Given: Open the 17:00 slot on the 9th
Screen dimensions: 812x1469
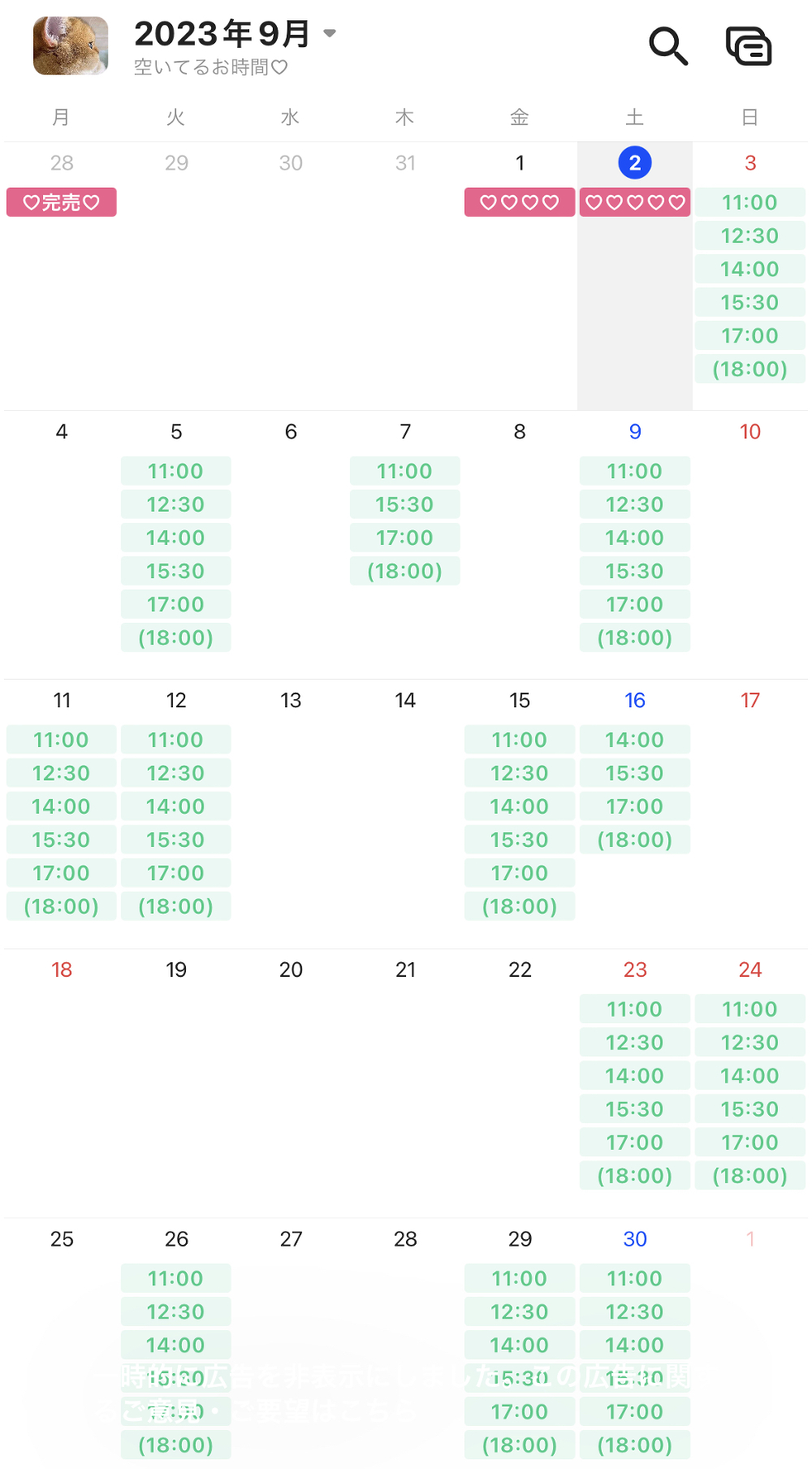Looking at the screenshot, I should pos(635,604).
